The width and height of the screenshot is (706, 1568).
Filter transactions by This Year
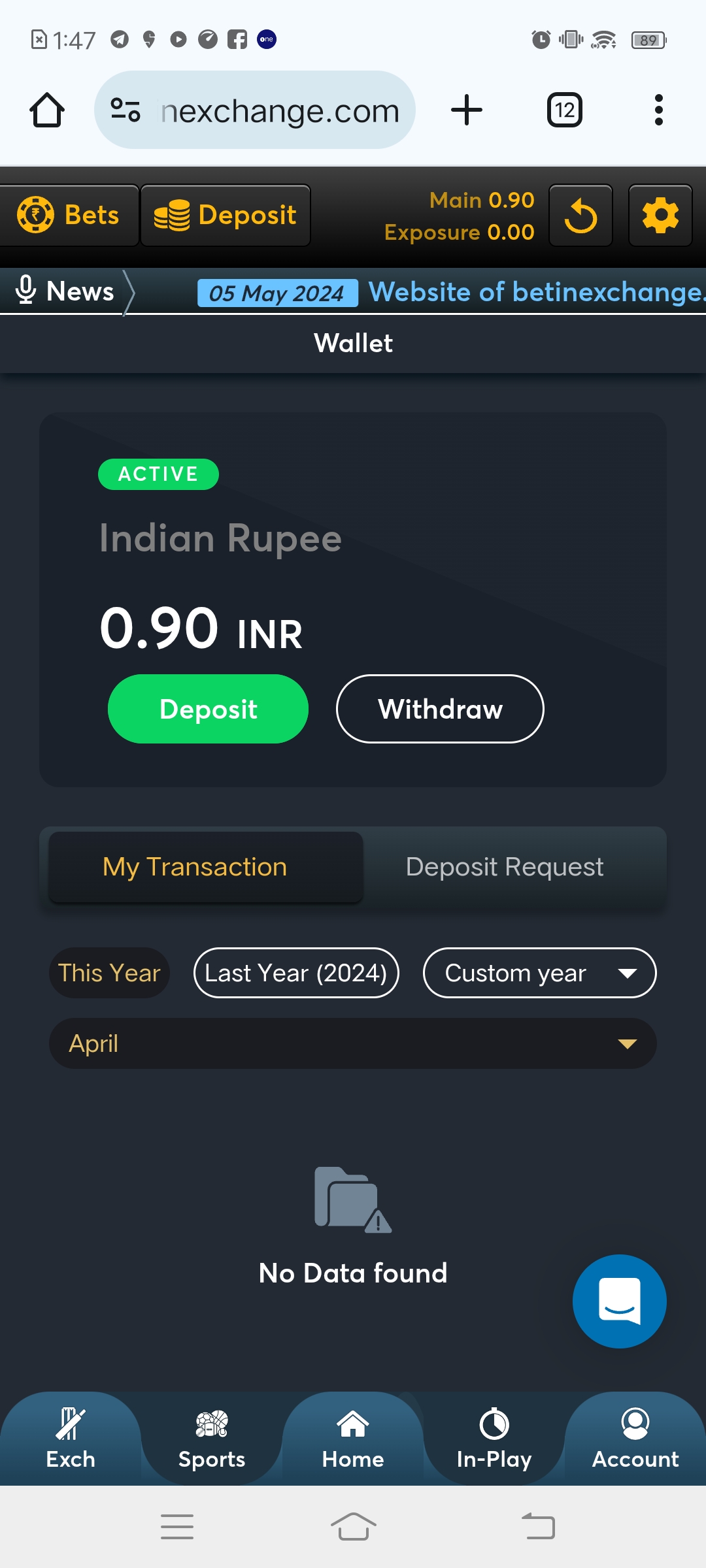pos(109,973)
